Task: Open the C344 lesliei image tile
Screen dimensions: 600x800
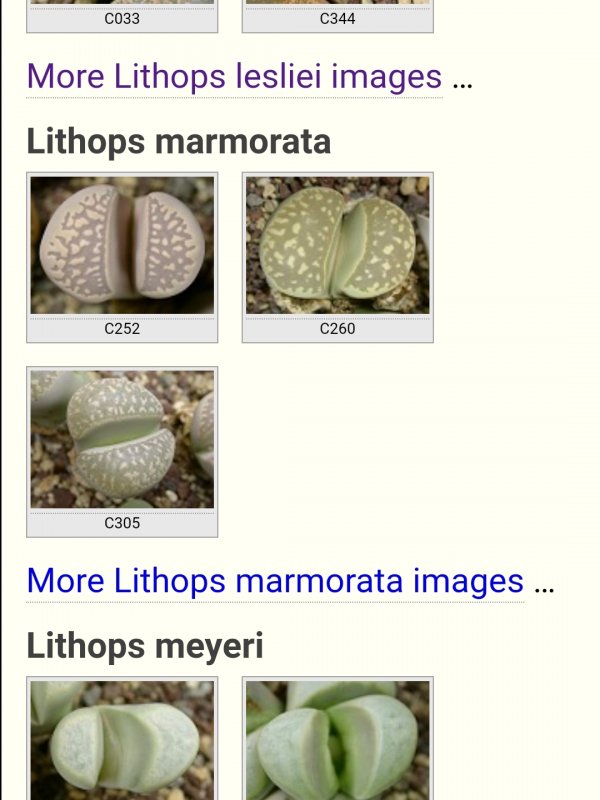Action: click(x=337, y=15)
